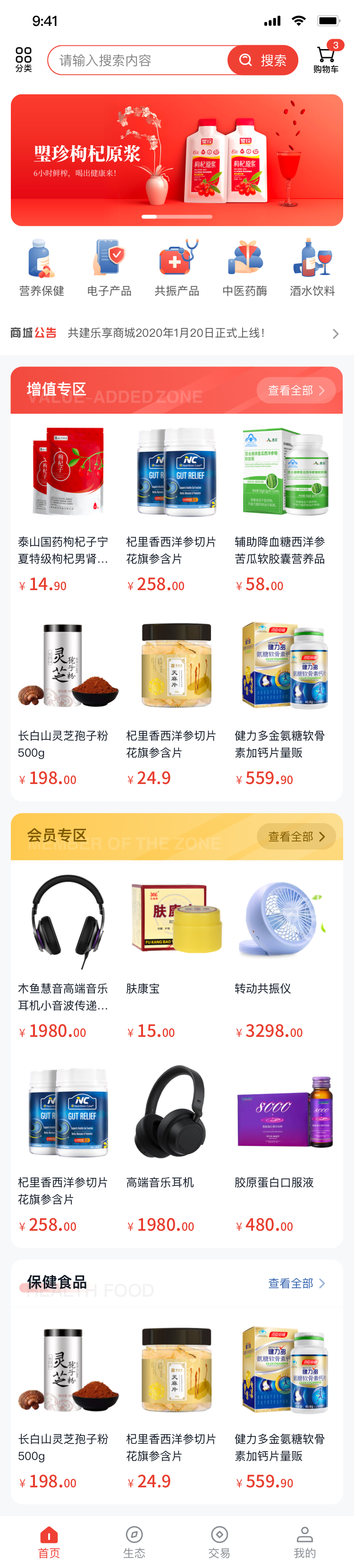354x1568 pixels.
Task: Open the 分类 category menu
Action: 23,59
